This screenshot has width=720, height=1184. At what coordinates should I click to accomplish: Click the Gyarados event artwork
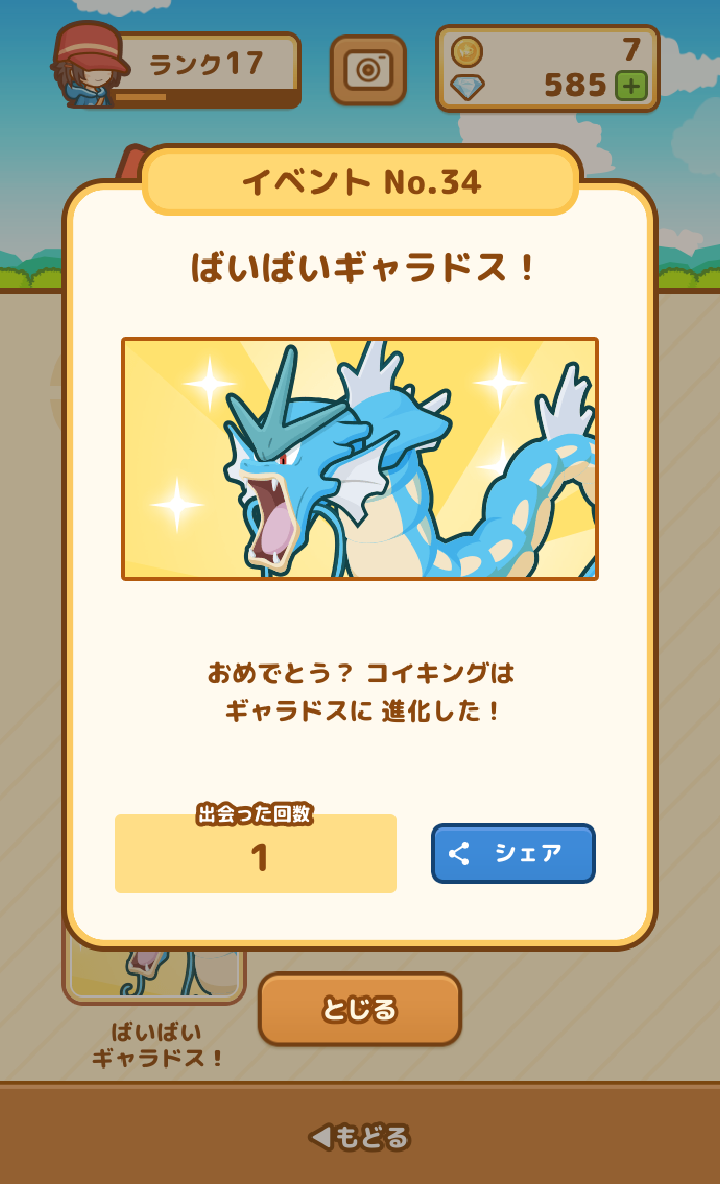(360, 458)
